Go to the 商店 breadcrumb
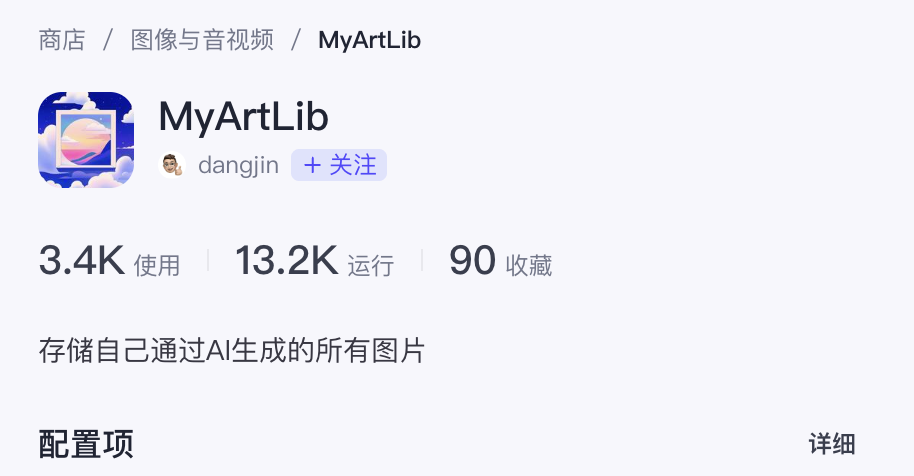 point(62,40)
